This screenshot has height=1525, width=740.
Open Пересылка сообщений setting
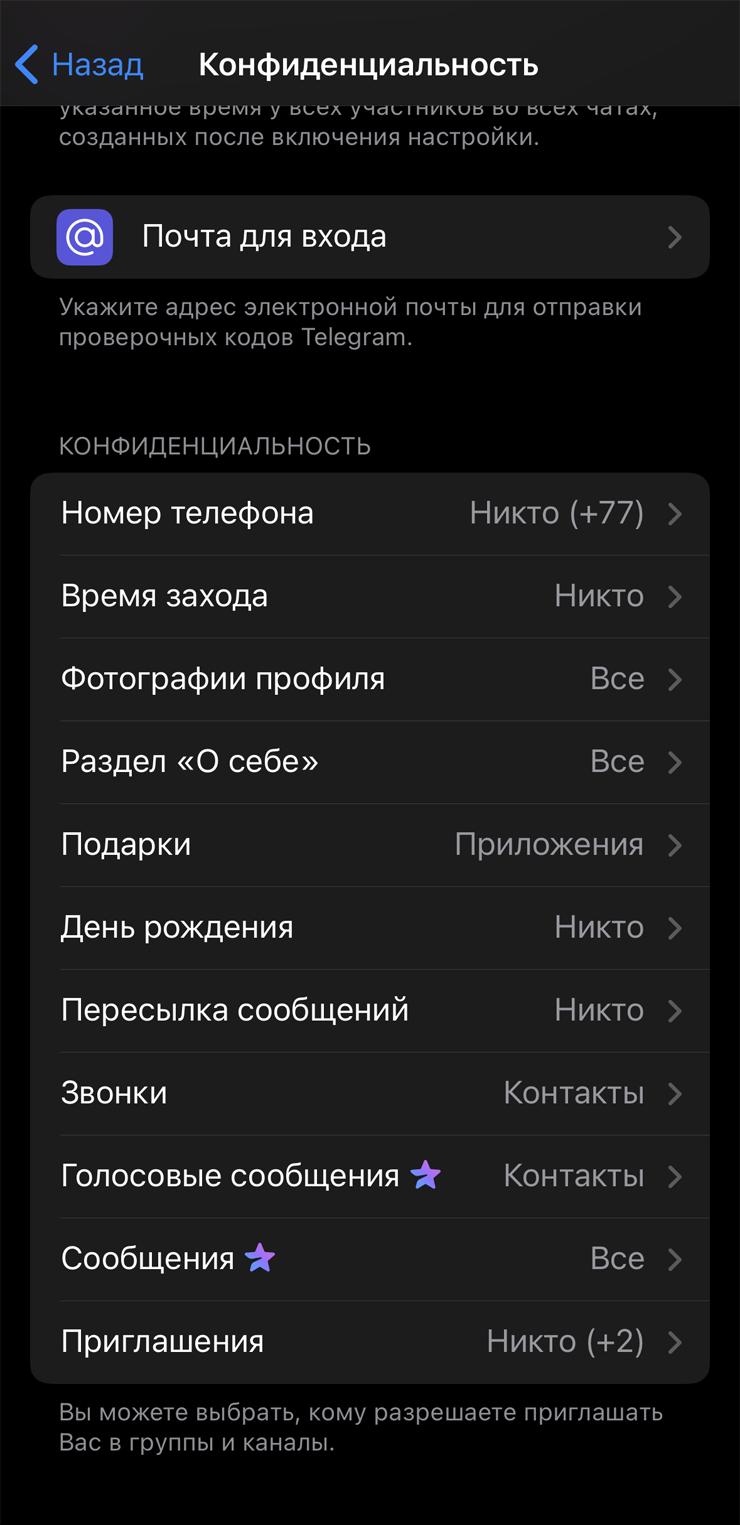pos(369,1011)
